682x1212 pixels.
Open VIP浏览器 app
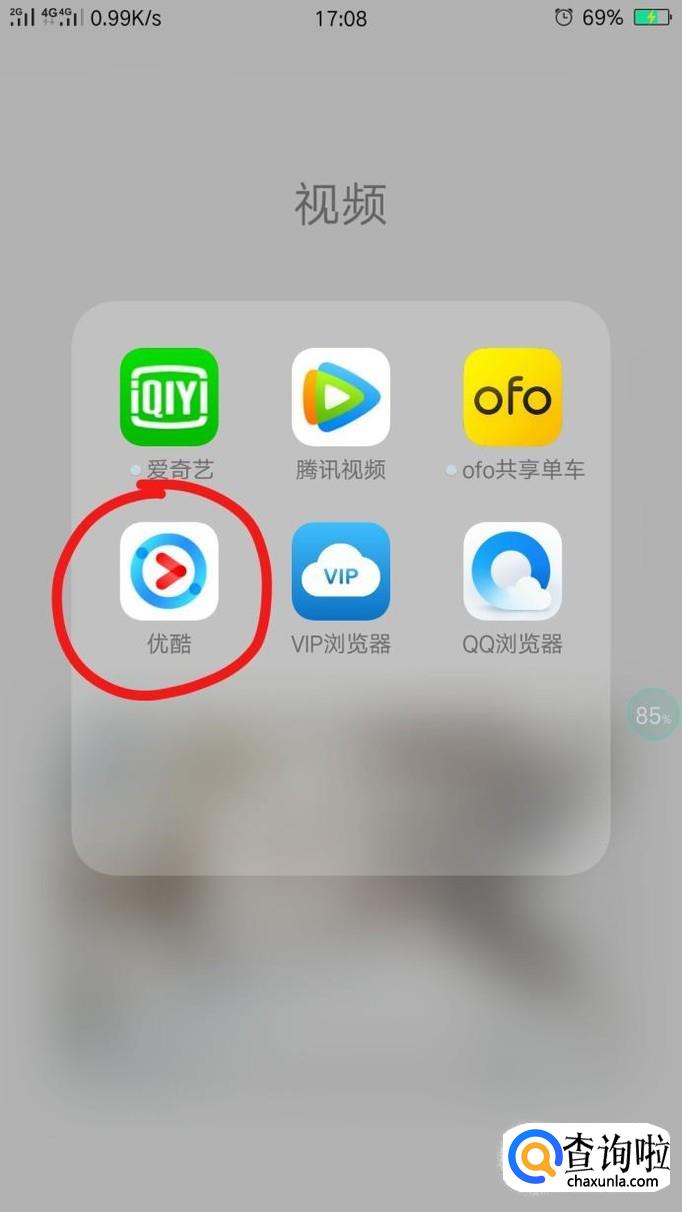point(340,571)
